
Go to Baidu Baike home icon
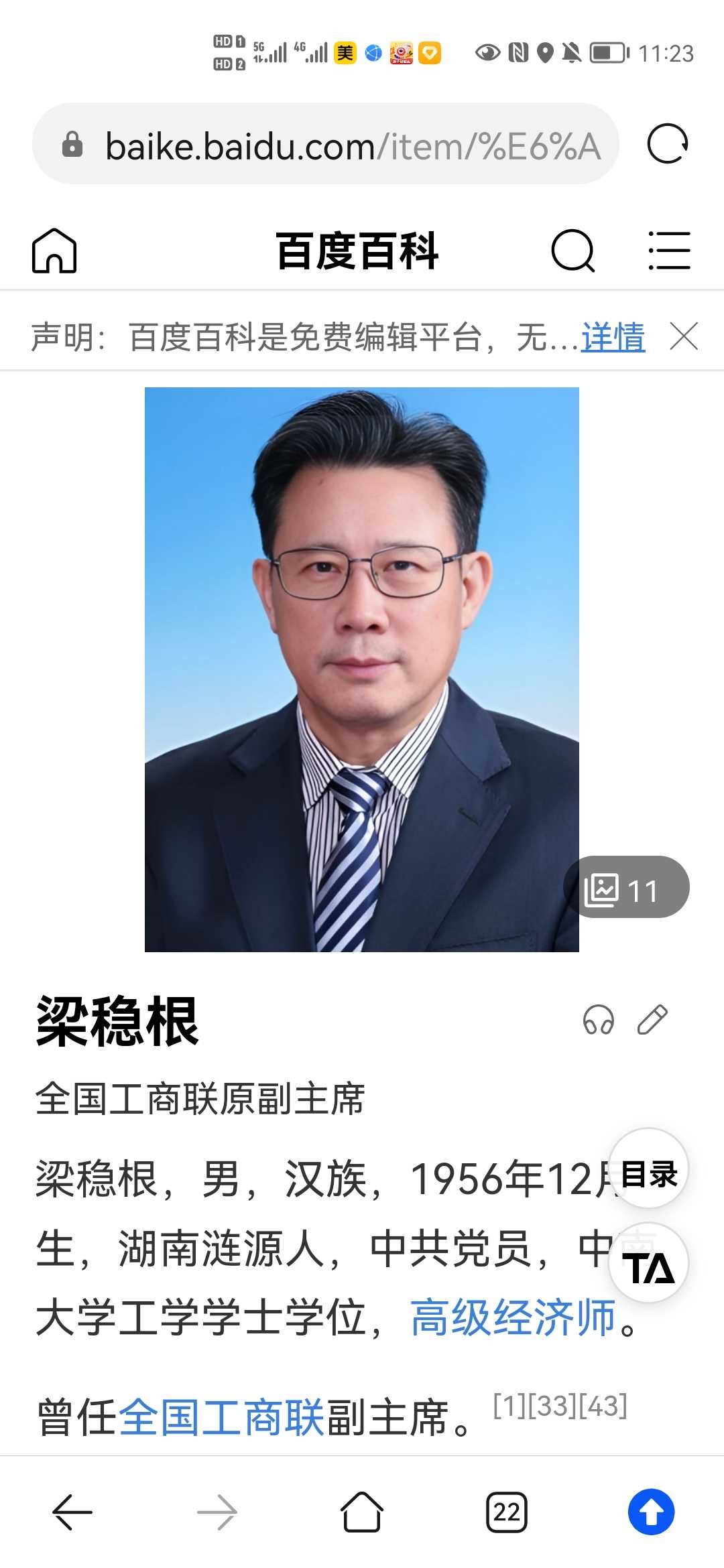tap(54, 251)
